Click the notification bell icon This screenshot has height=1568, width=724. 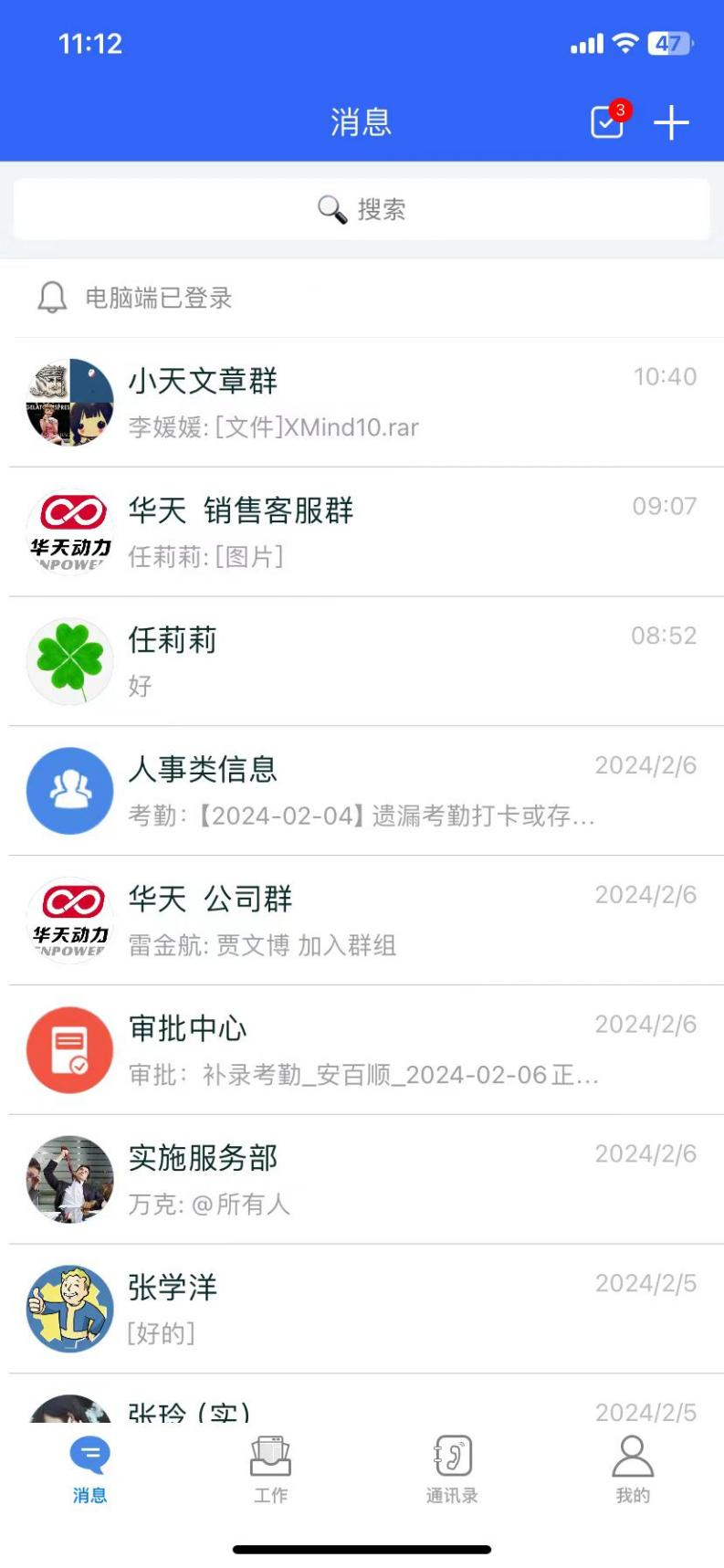pos(50,299)
